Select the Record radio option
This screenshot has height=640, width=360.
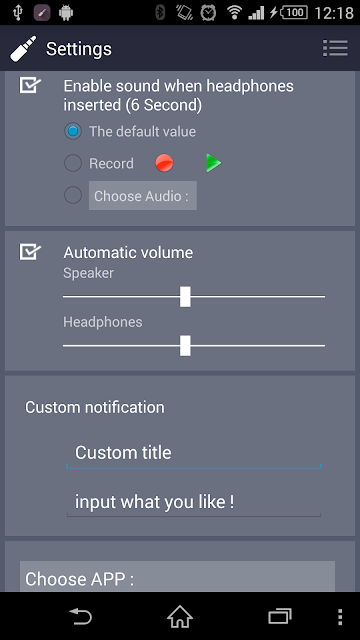coord(73,163)
